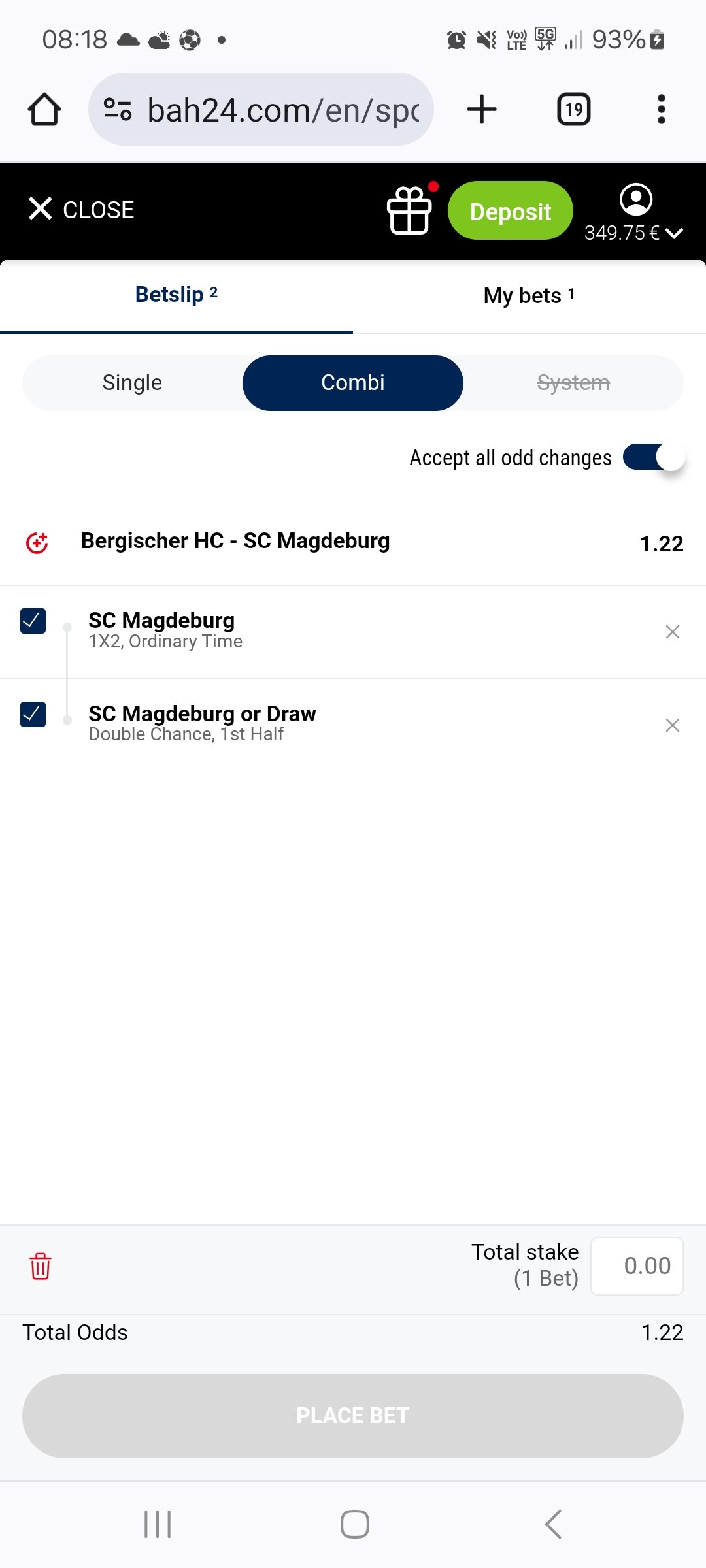Close the betslip panel
This screenshot has height=1568, width=706.
(x=81, y=210)
